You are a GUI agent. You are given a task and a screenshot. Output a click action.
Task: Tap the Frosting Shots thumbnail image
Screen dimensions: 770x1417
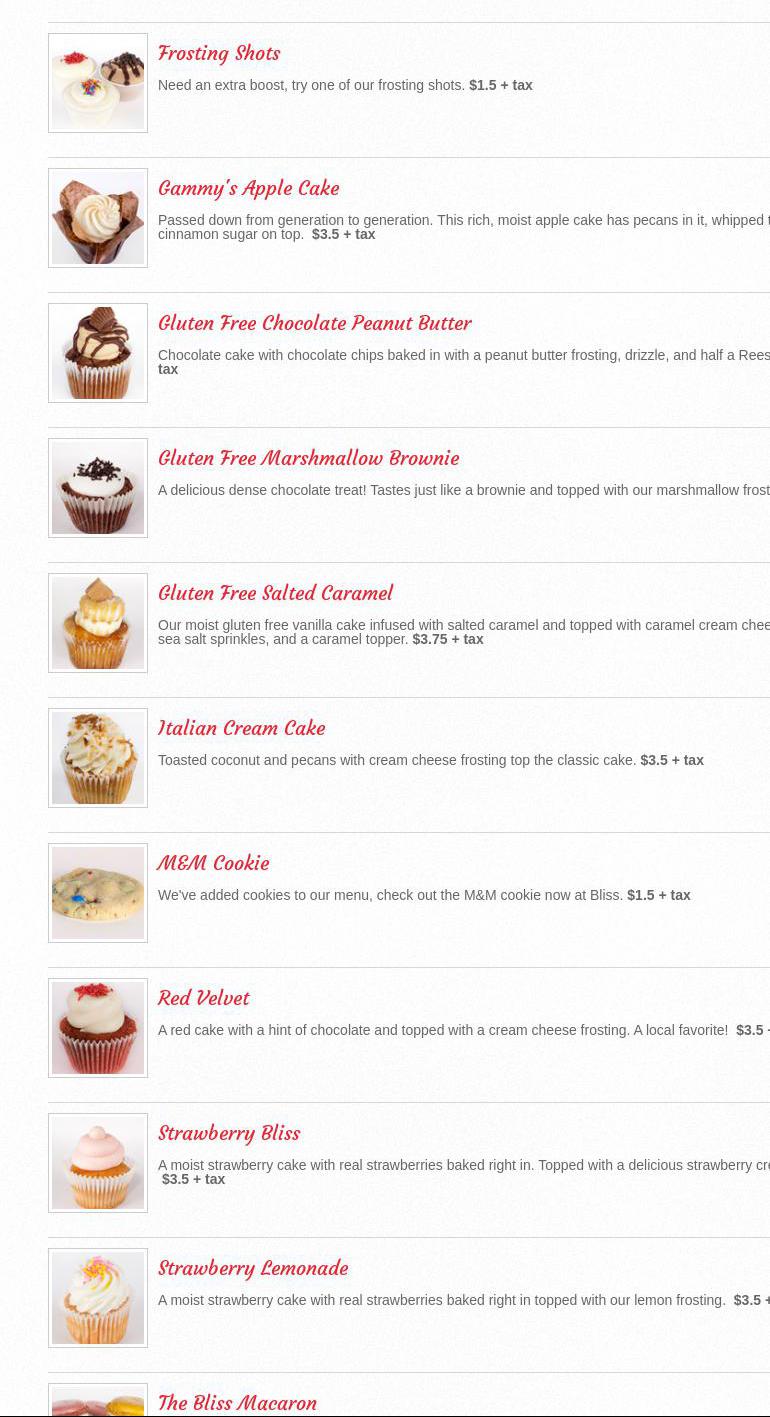click(x=98, y=83)
